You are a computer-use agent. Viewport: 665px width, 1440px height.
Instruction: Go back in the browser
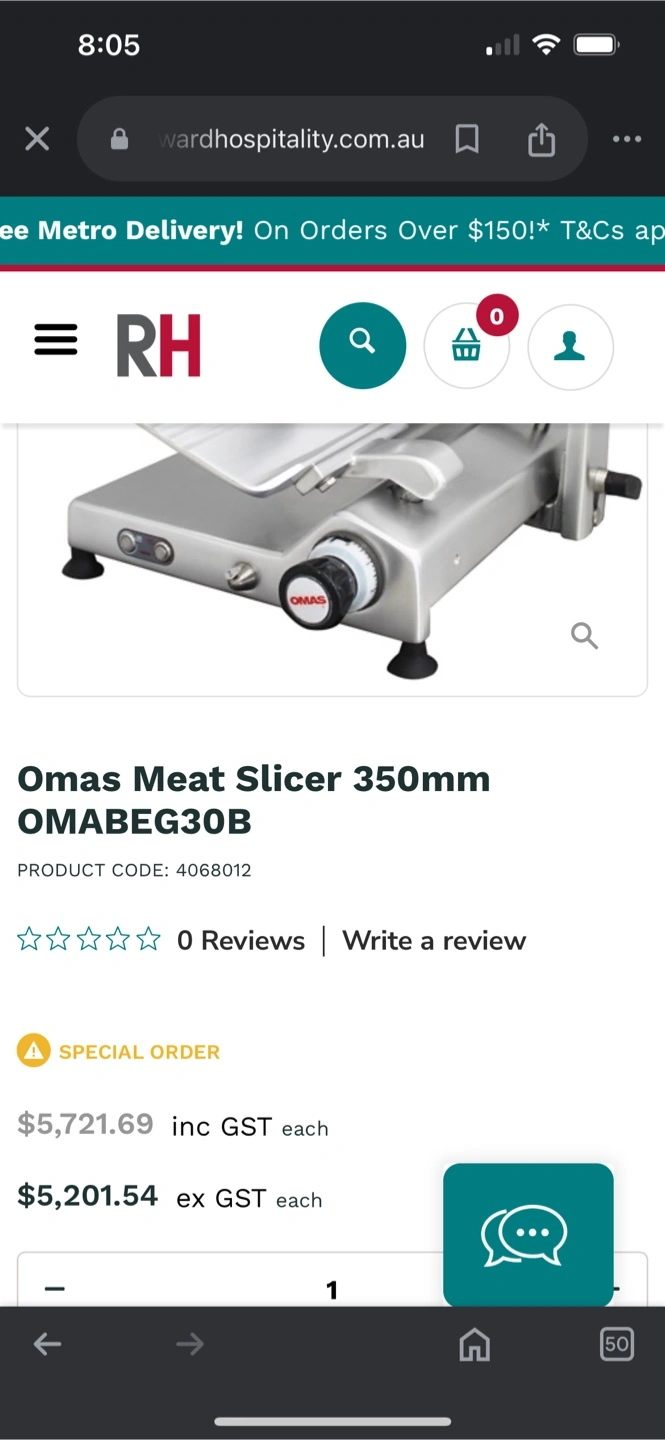pyautogui.click(x=47, y=1344)
